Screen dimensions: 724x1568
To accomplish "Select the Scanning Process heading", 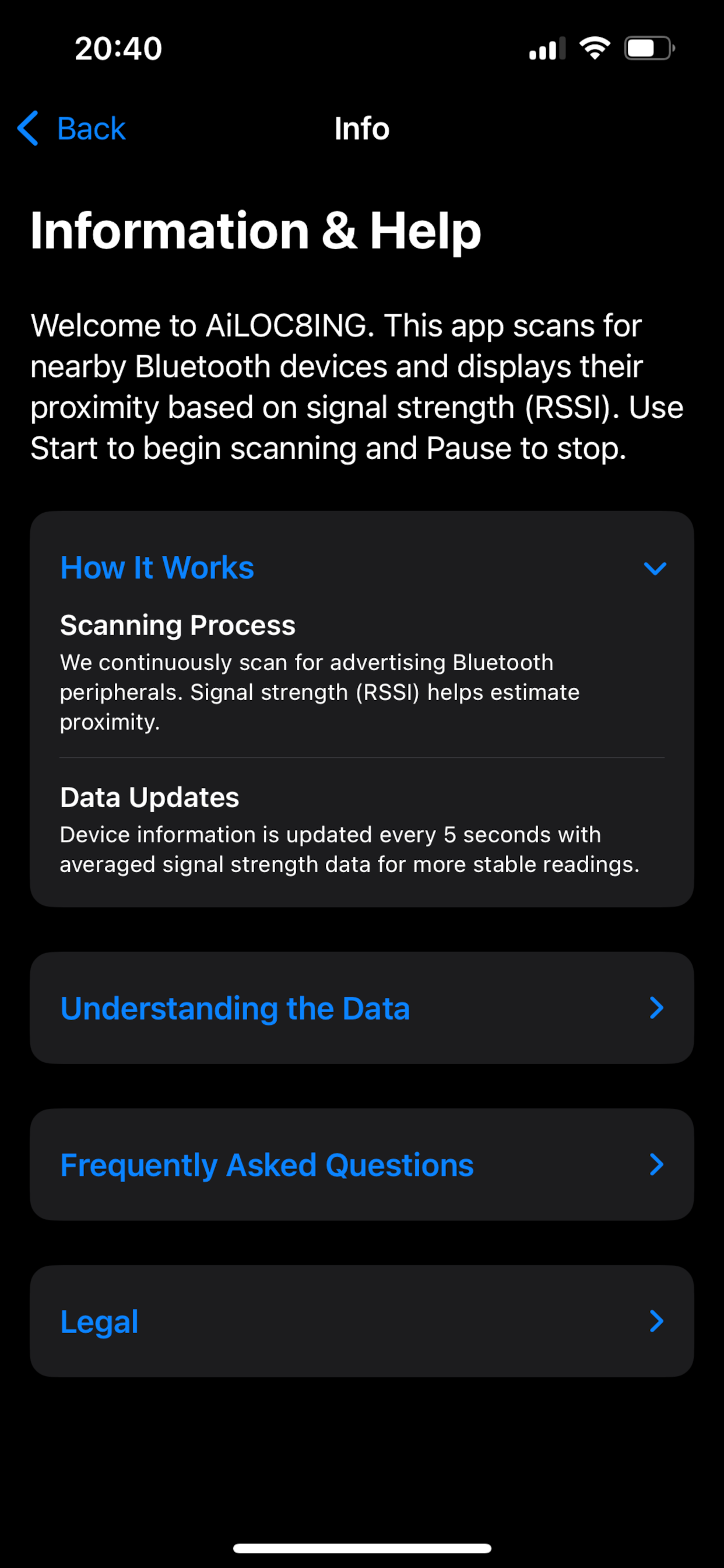I will (178, 625).
